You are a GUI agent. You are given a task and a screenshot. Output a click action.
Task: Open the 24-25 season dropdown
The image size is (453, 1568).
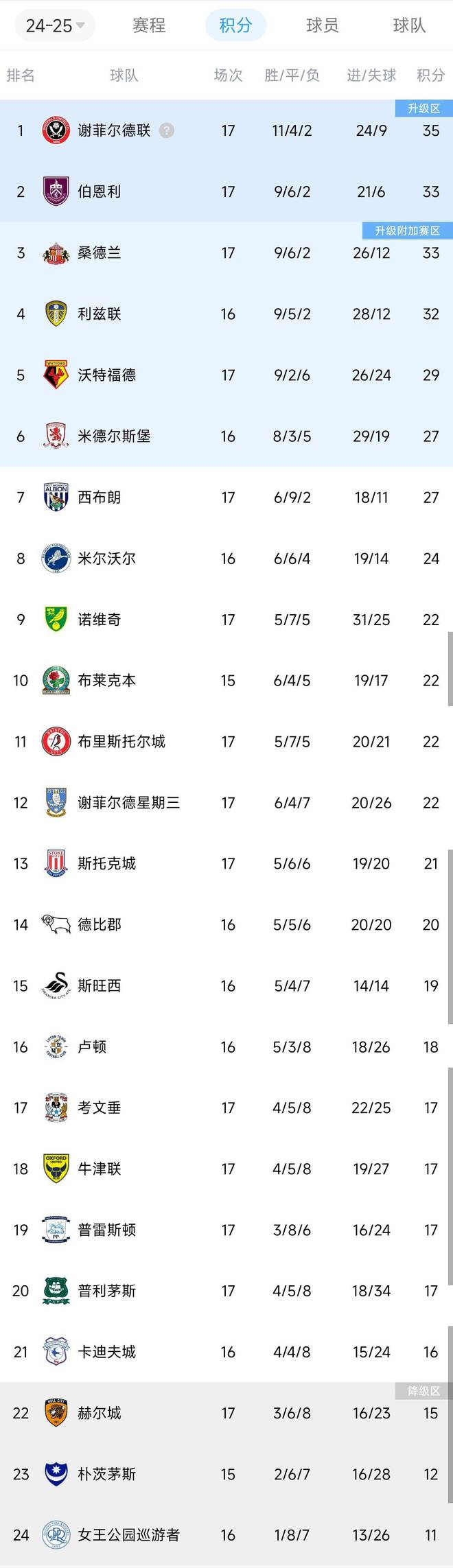(55, 25)
